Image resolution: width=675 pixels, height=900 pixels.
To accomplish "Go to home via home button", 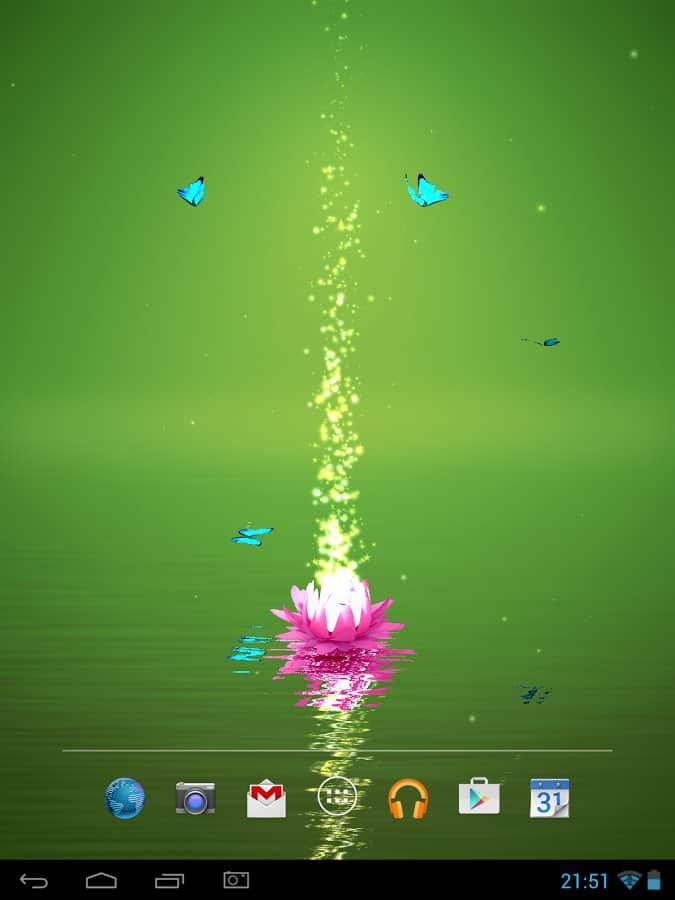I will coord(101,880).
